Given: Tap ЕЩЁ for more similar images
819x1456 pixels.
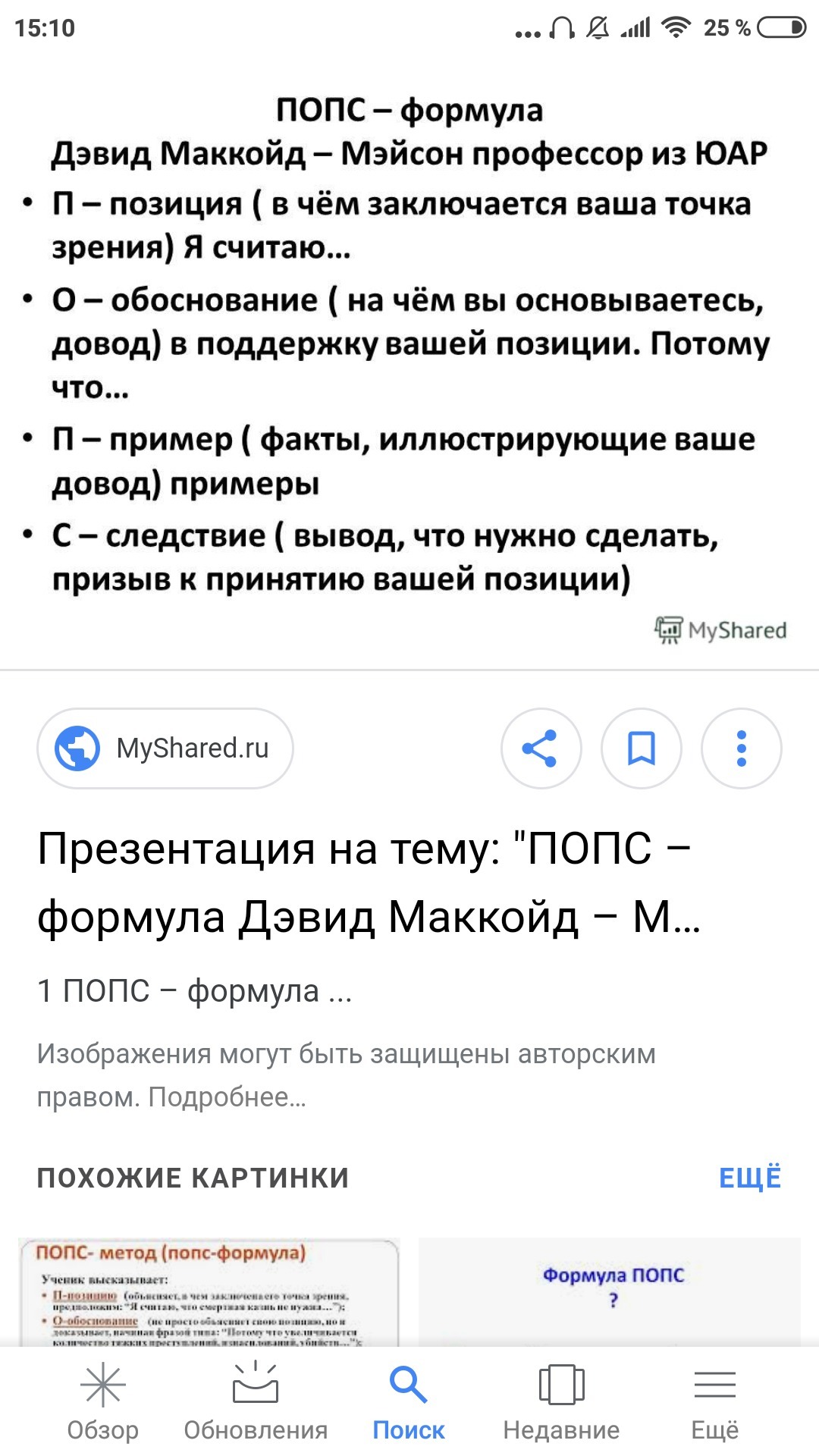Looking at the screenshot, I should pyautogui.click(x=749, y=1178).
